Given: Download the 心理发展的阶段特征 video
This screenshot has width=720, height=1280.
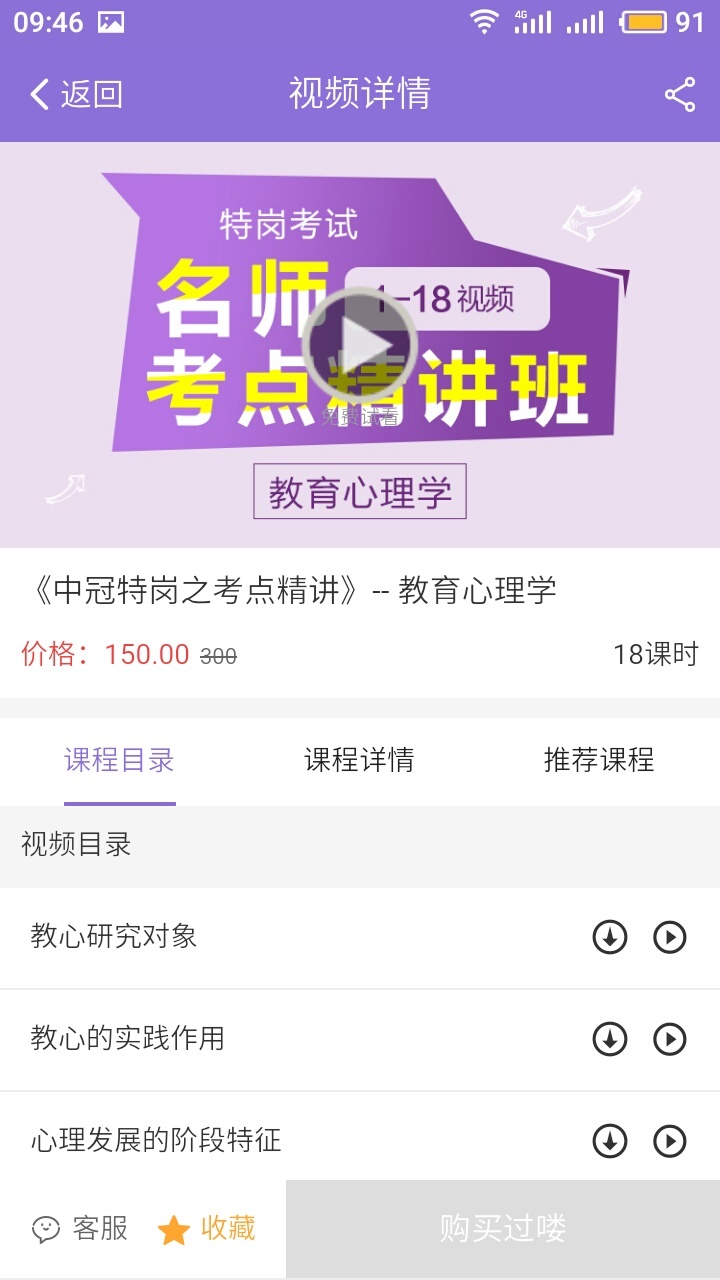Looking at the screenshot, I should coord(609,1141).
